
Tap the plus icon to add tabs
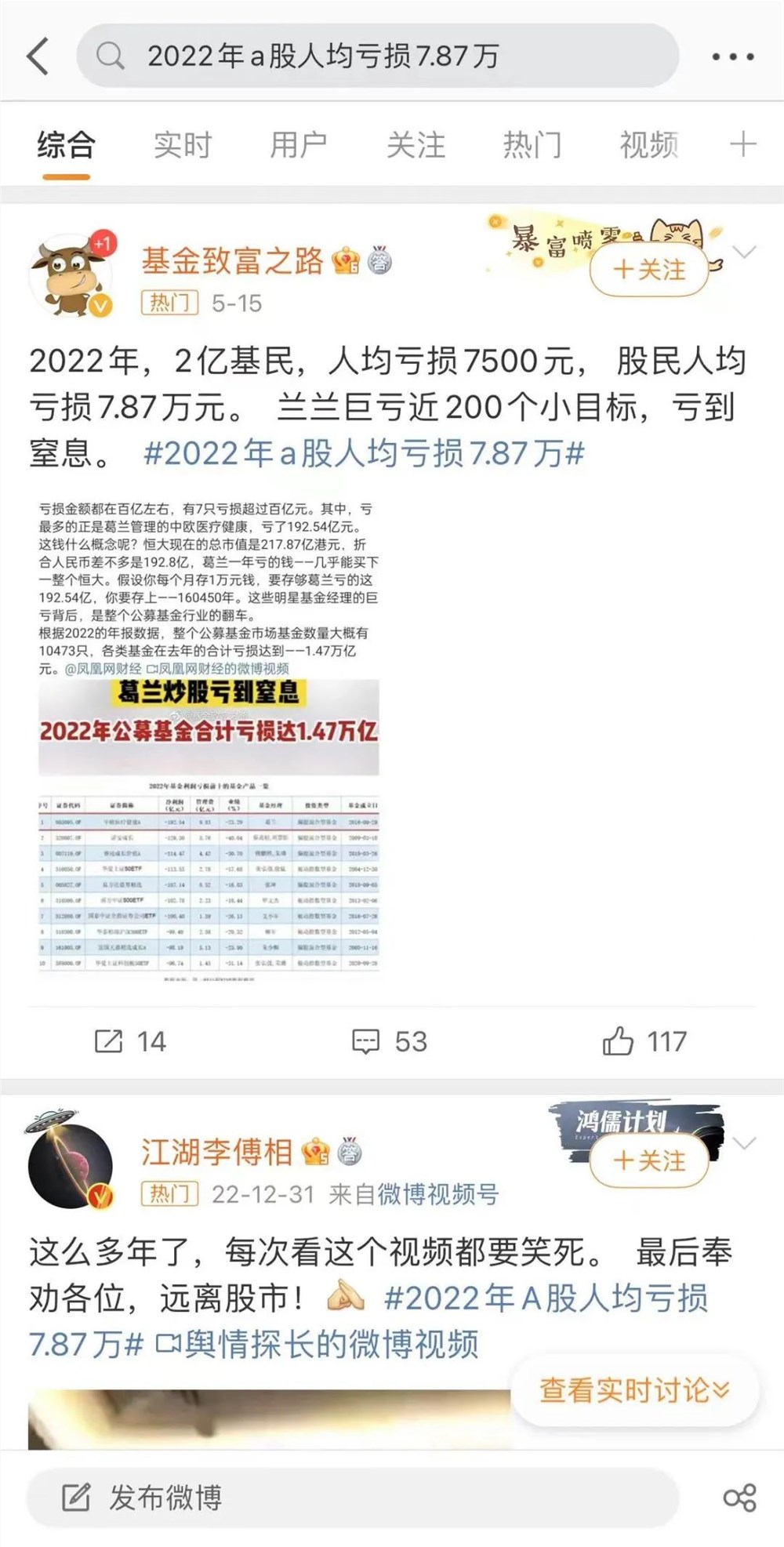tap(742, 145)
